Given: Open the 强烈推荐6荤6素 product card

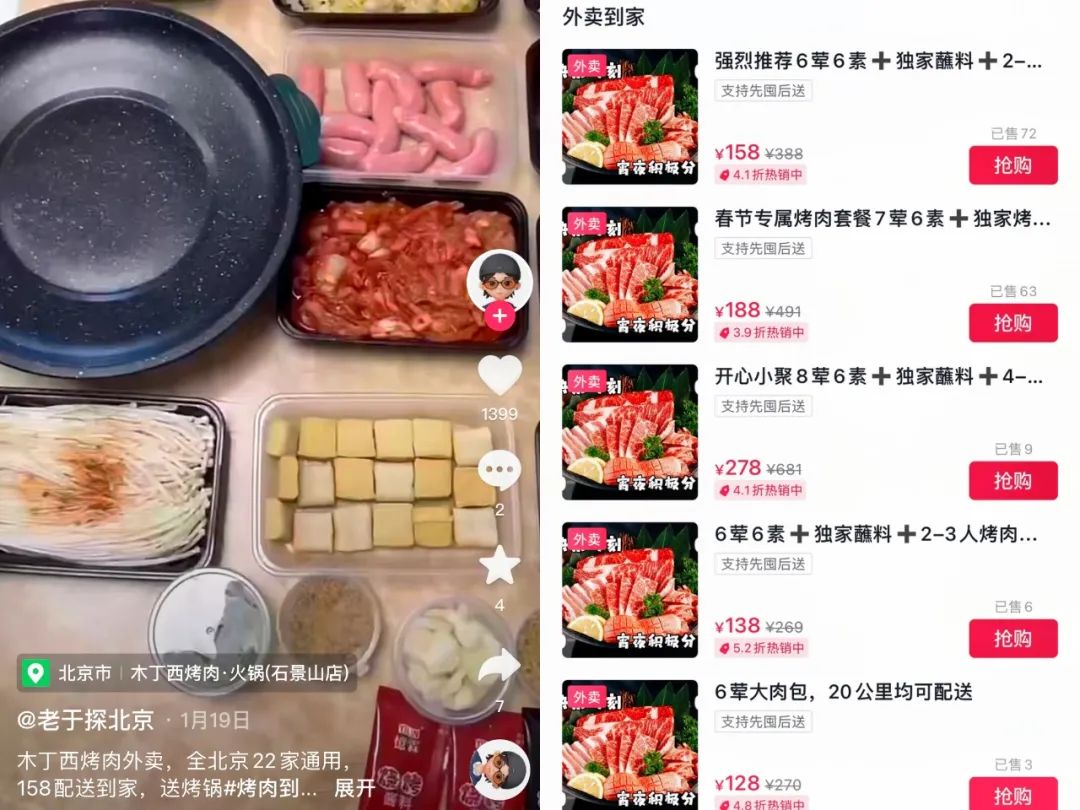Looking at the screenshot, I should click(x=878, y=62).
